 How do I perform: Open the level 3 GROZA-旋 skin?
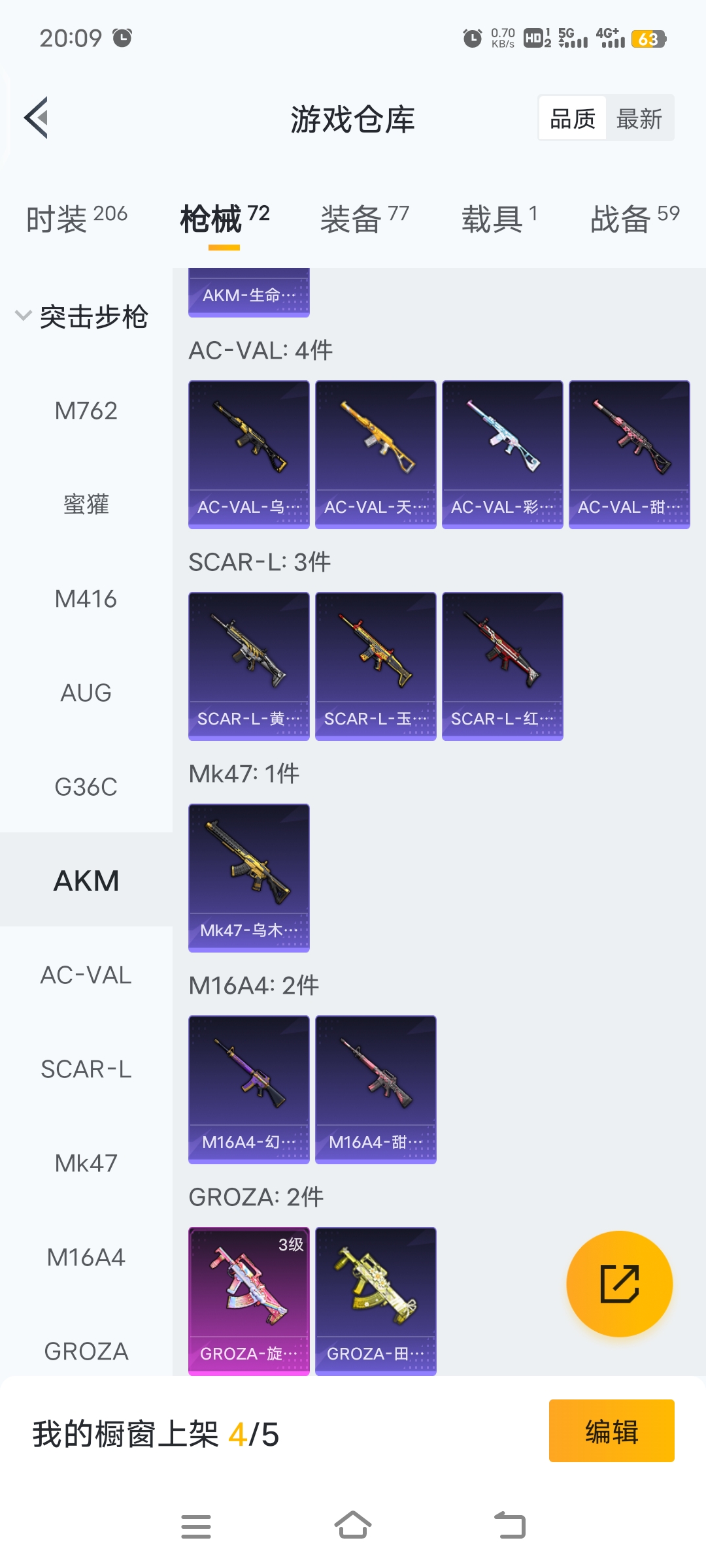pos(249,1301)
